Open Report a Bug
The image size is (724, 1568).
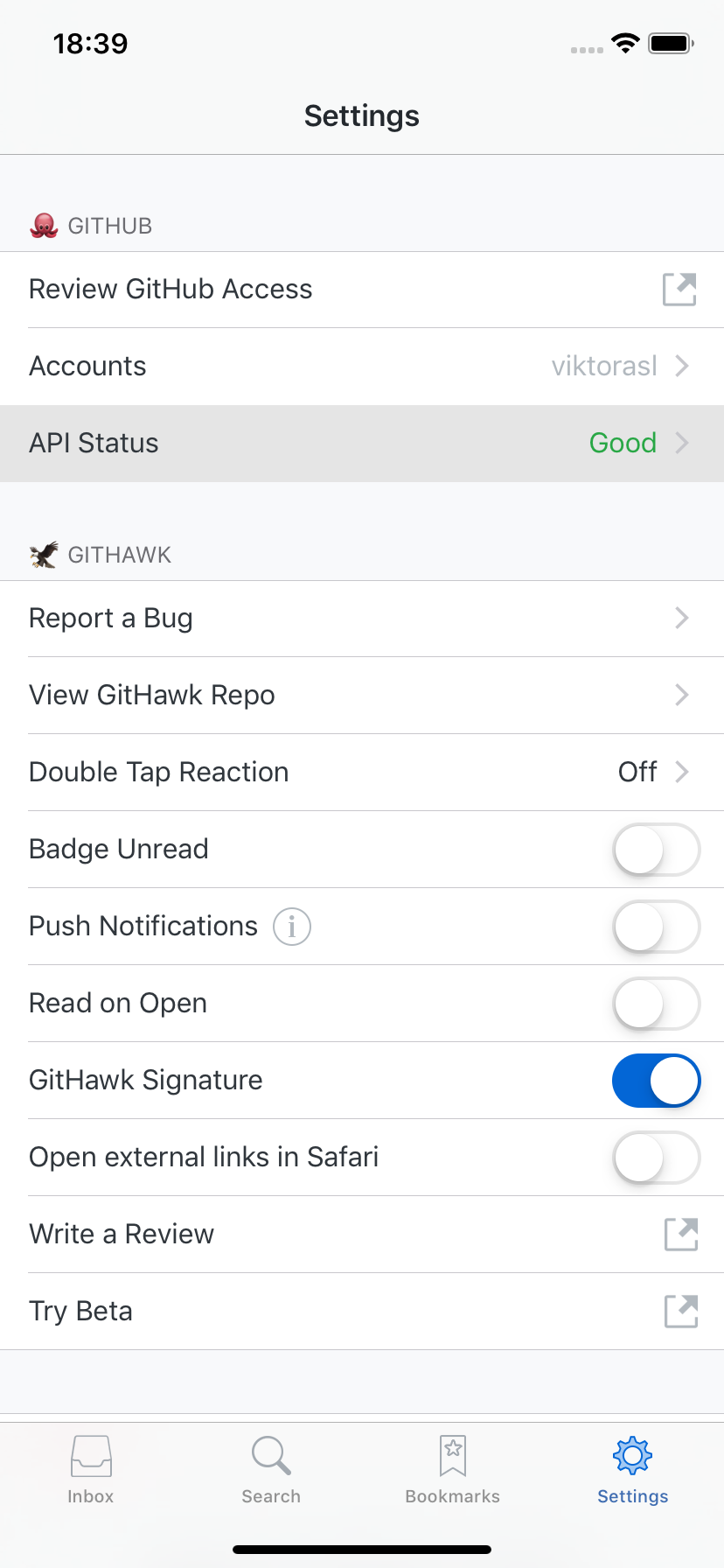click(x=362, y=619)
